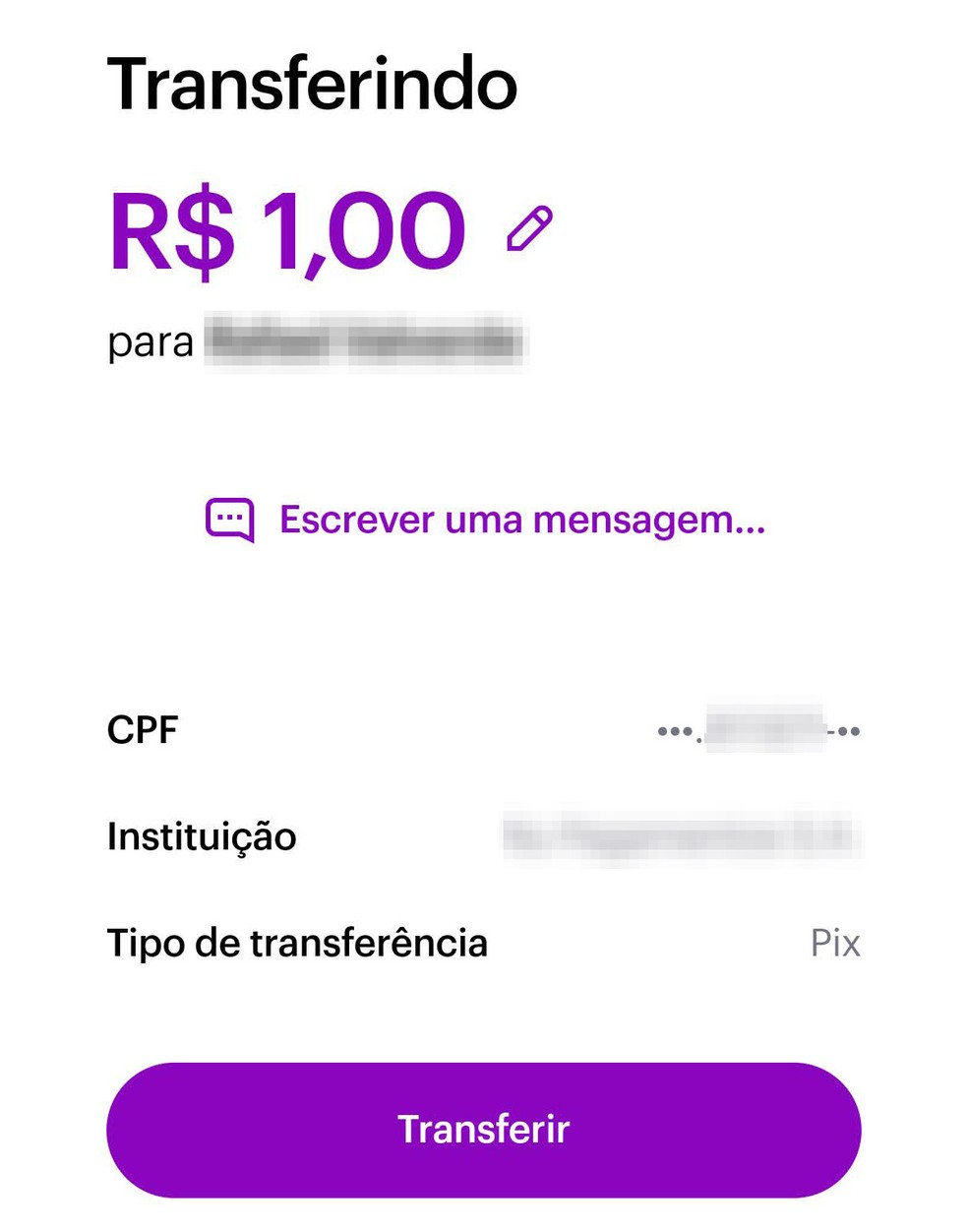Select the Instituição row label

[x=201, y=836]
